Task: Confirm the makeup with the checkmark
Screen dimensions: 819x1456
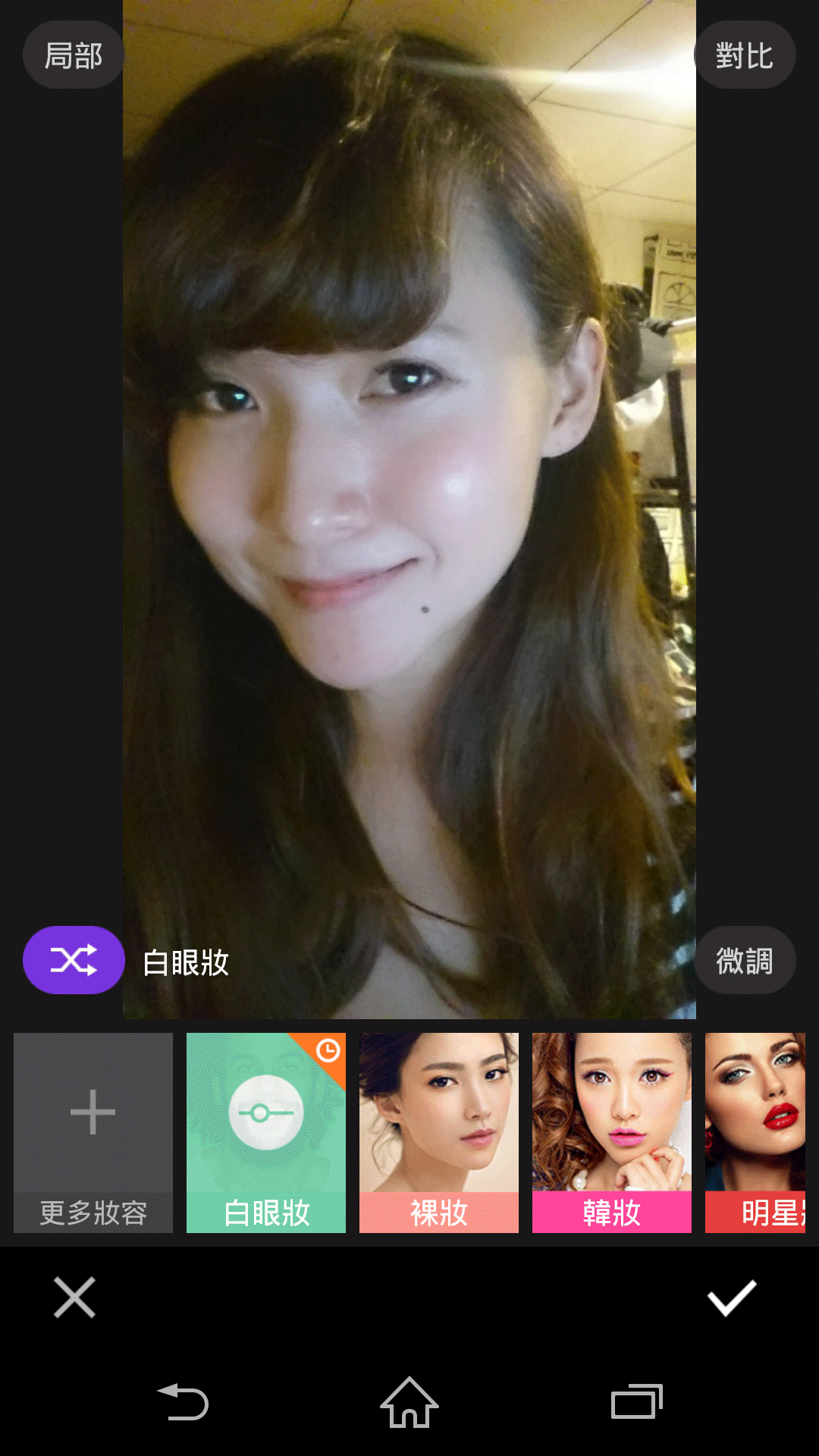Action: (732, 1298)
